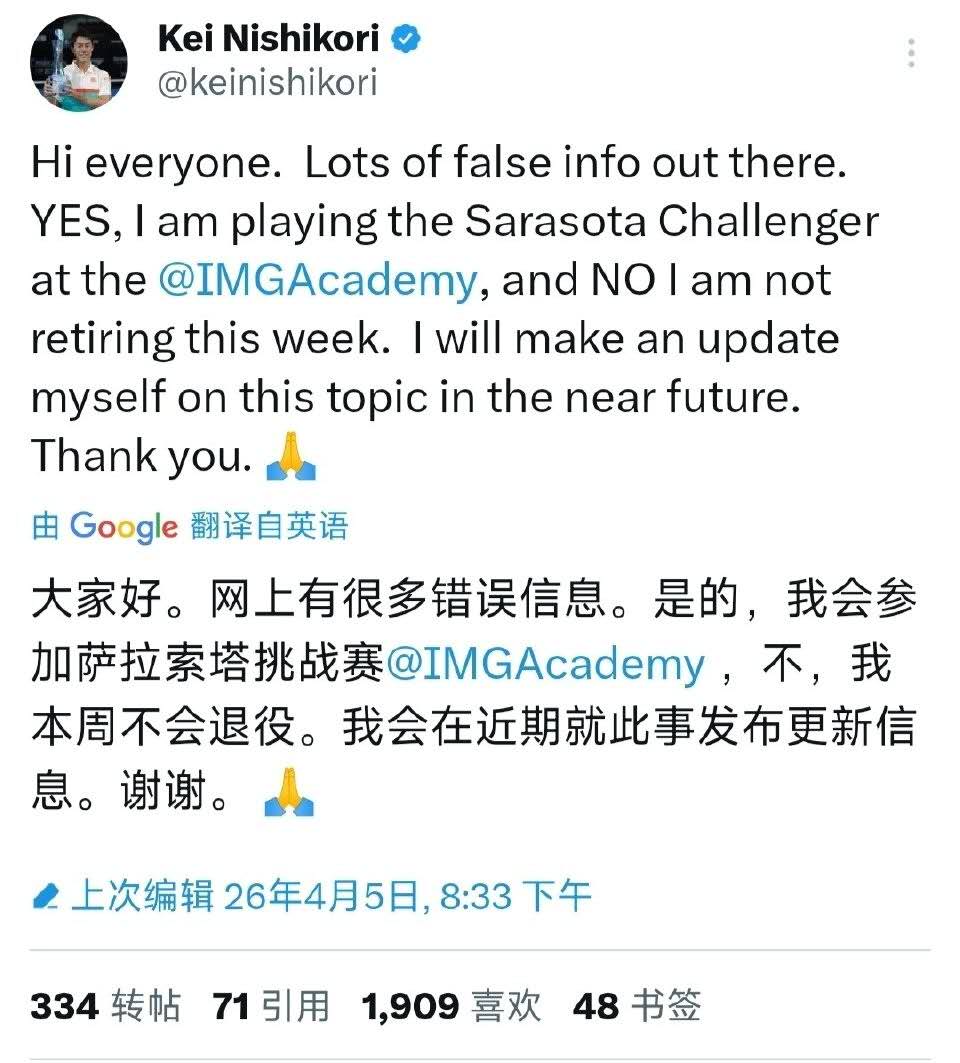This screenshot has width=960, height=1063.
Task: View the 334 转帖 reposts list
Action: 106,1005
